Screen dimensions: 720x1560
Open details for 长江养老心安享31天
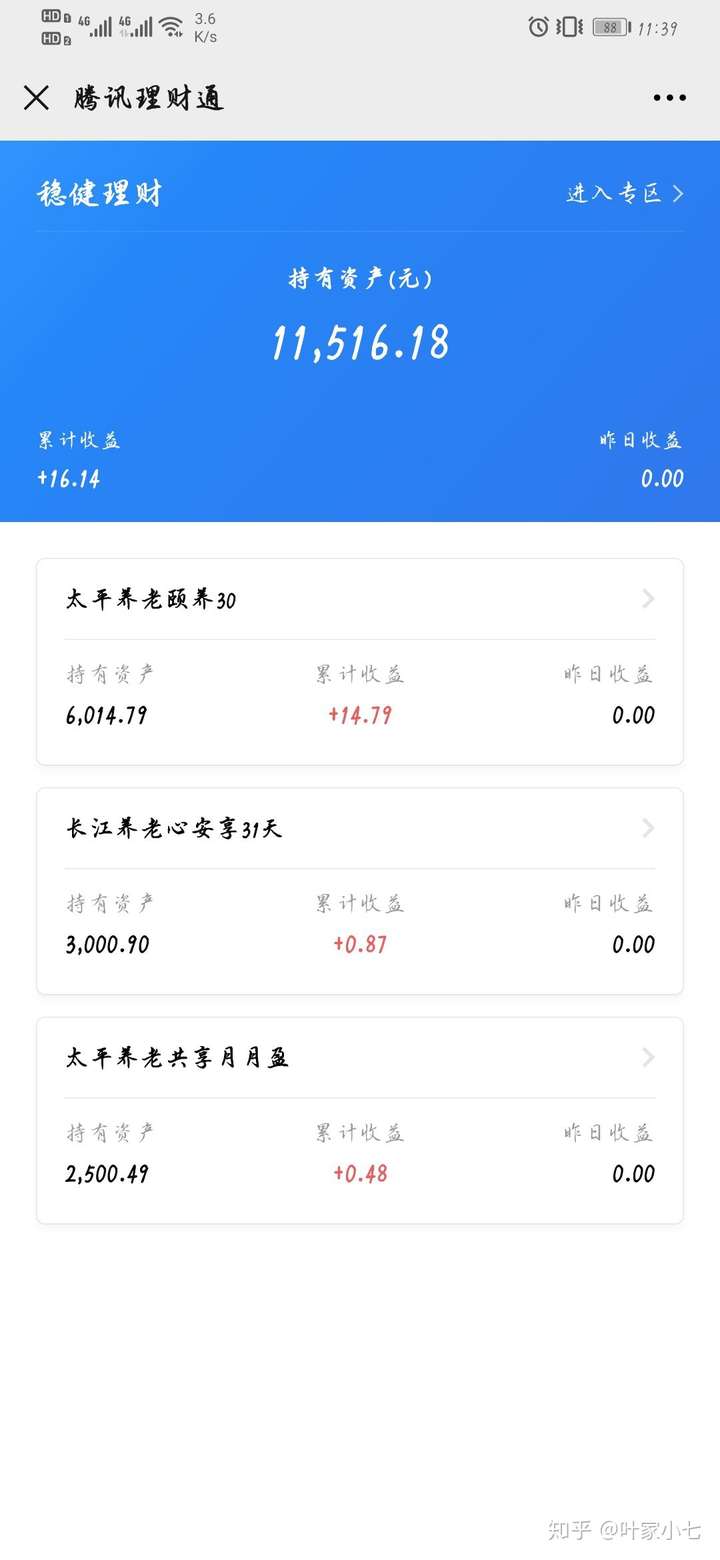click(x=646, y=829)
